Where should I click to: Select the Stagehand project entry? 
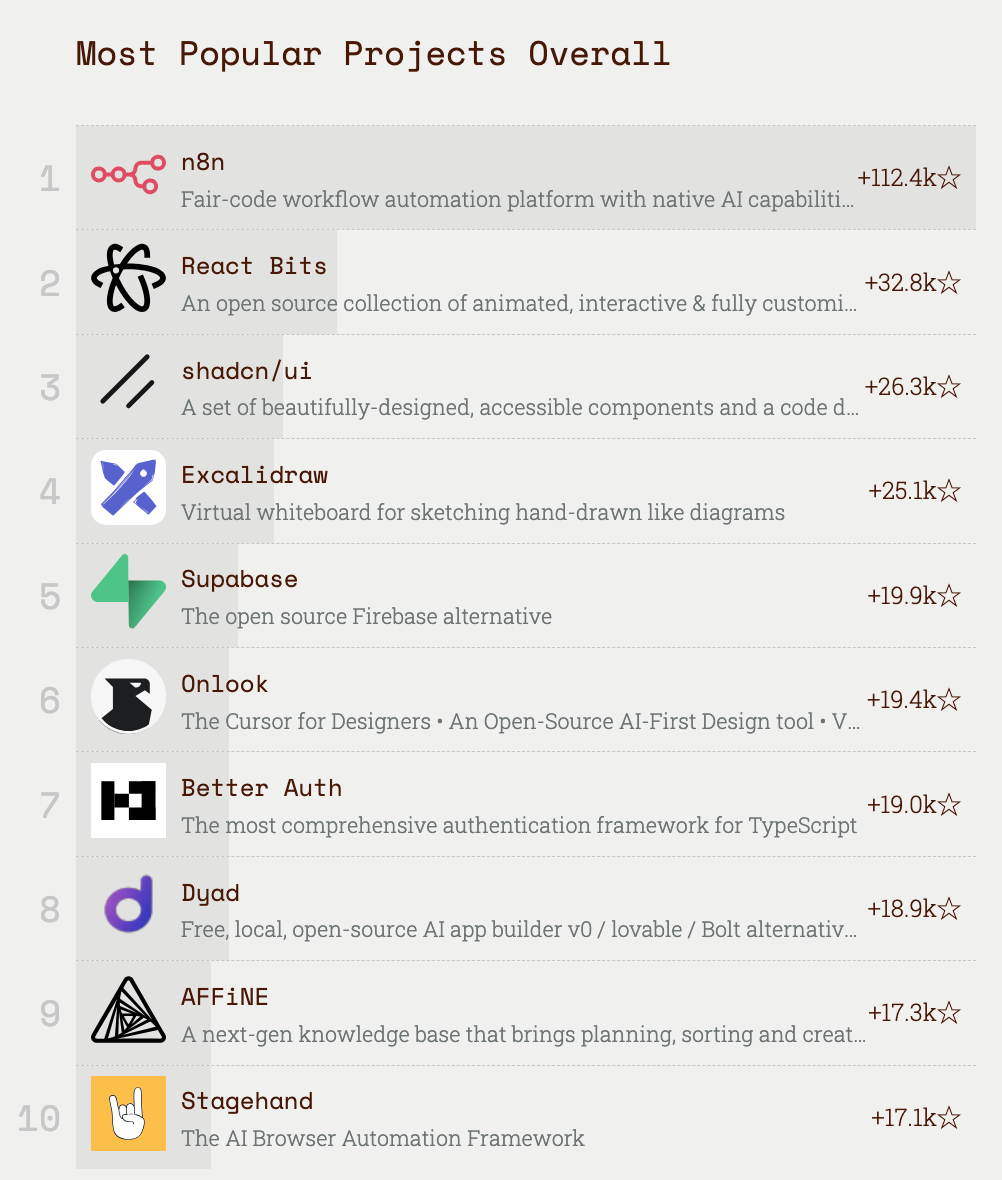coord(247,1101)
